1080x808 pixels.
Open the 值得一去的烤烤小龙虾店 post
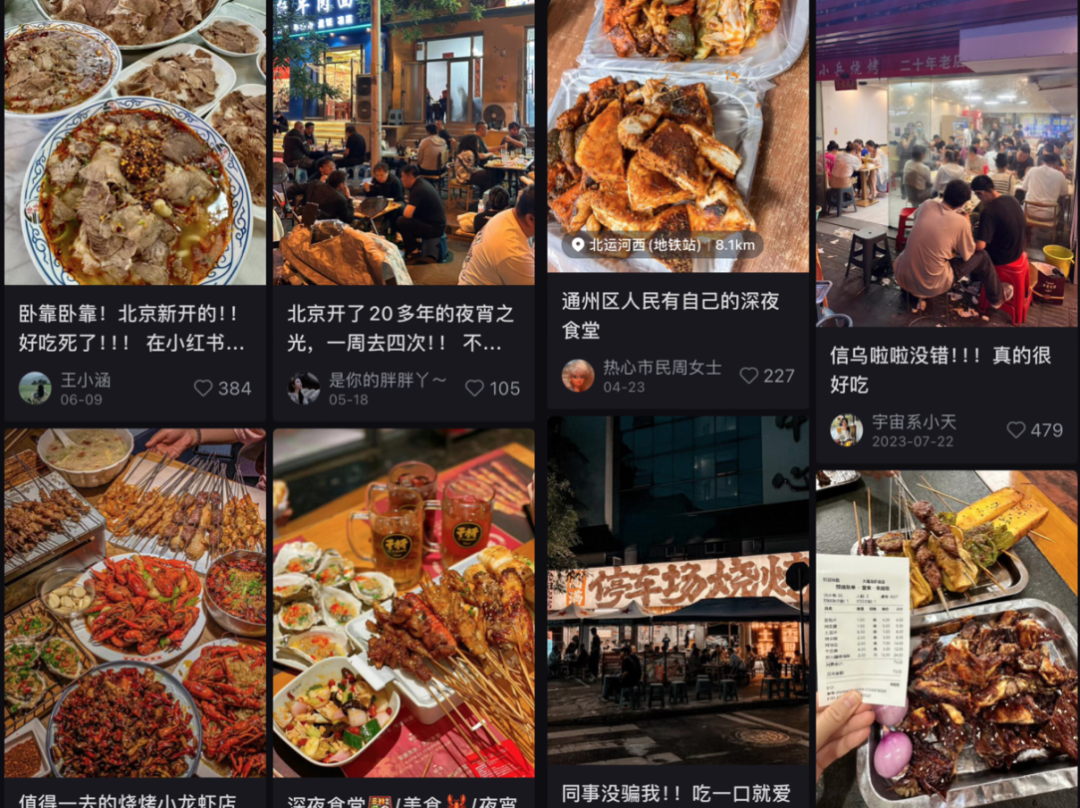click(x=135, y=600)
